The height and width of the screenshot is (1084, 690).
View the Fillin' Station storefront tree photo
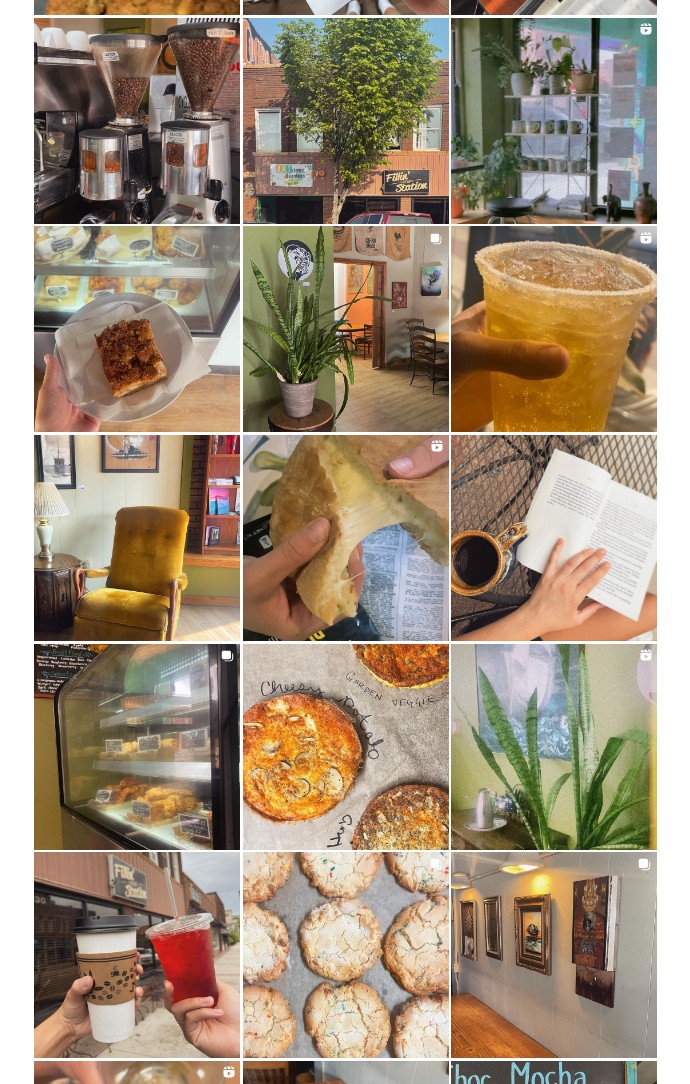point(345,120)
